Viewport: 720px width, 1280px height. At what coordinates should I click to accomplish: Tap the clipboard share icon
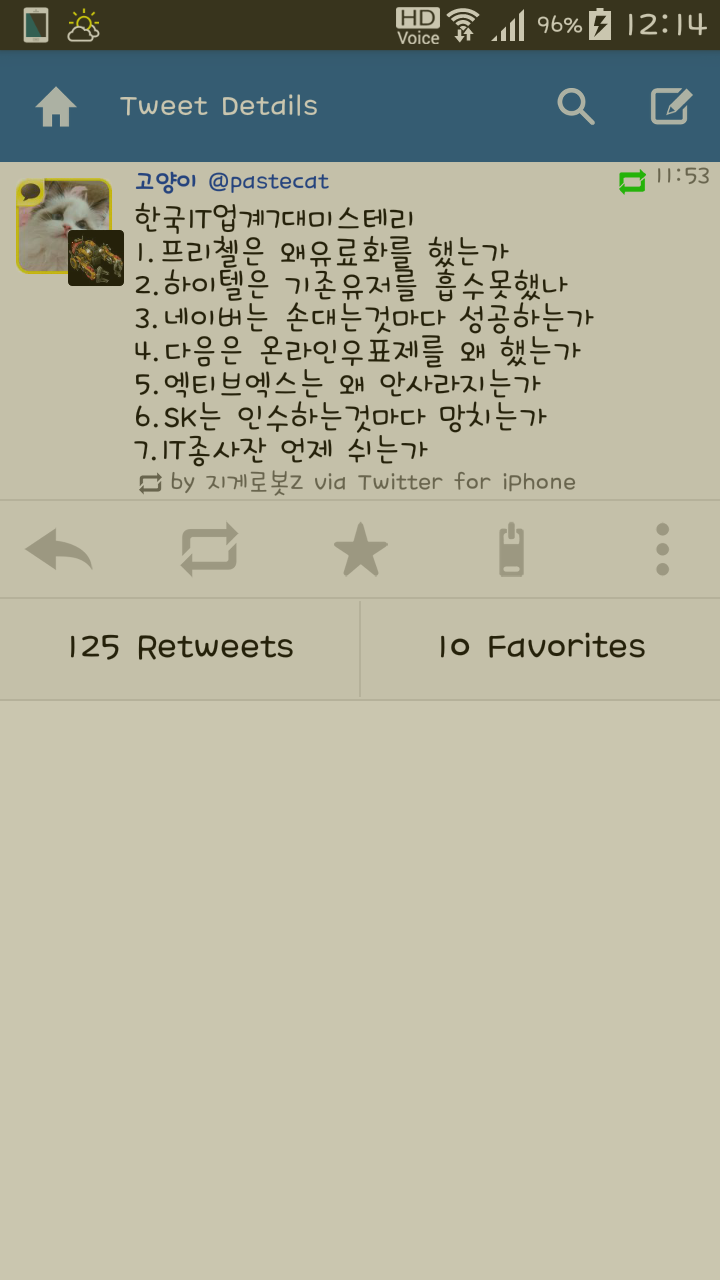click(511, 549)
